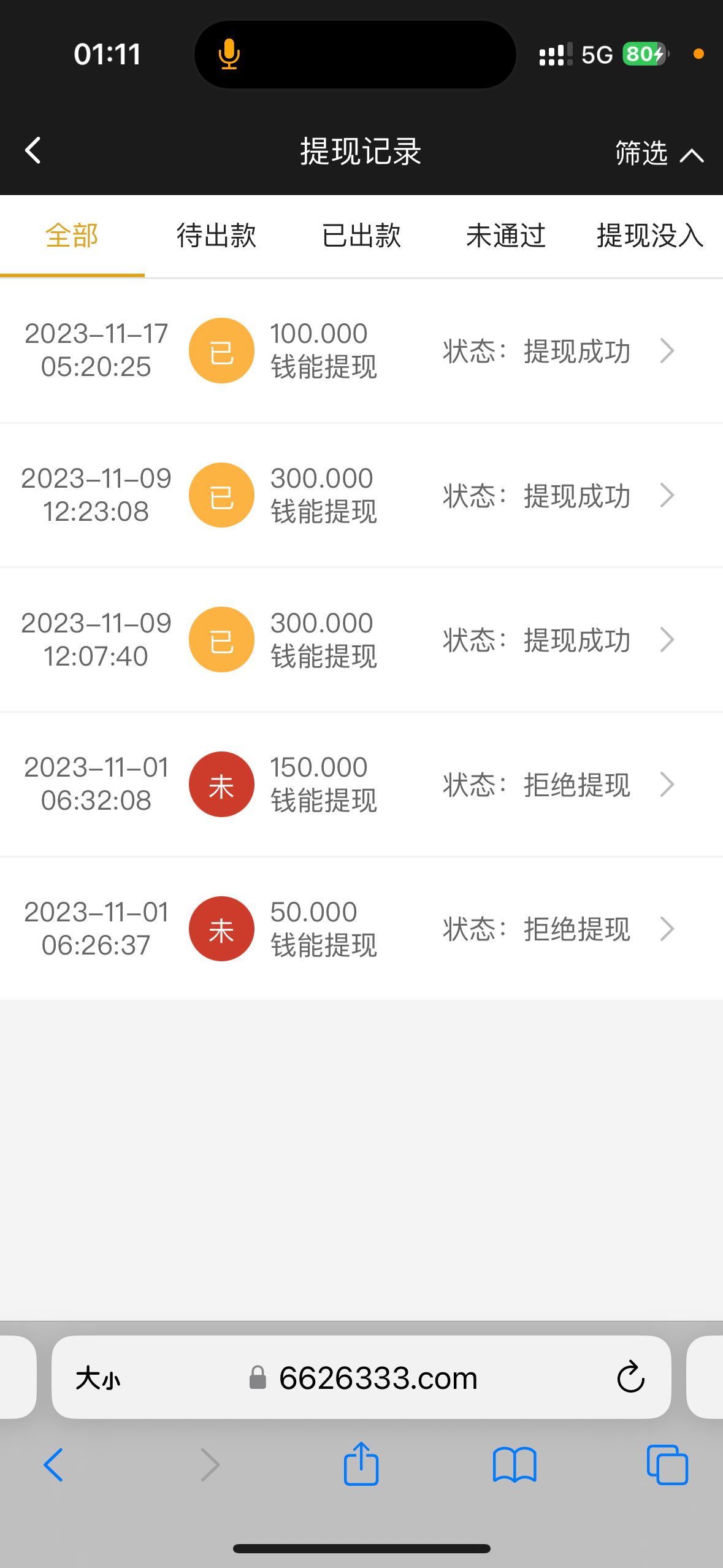Screen dimensions: 723x1568
Task: Open the 大小 text size menu
Action: point(98,1378)
